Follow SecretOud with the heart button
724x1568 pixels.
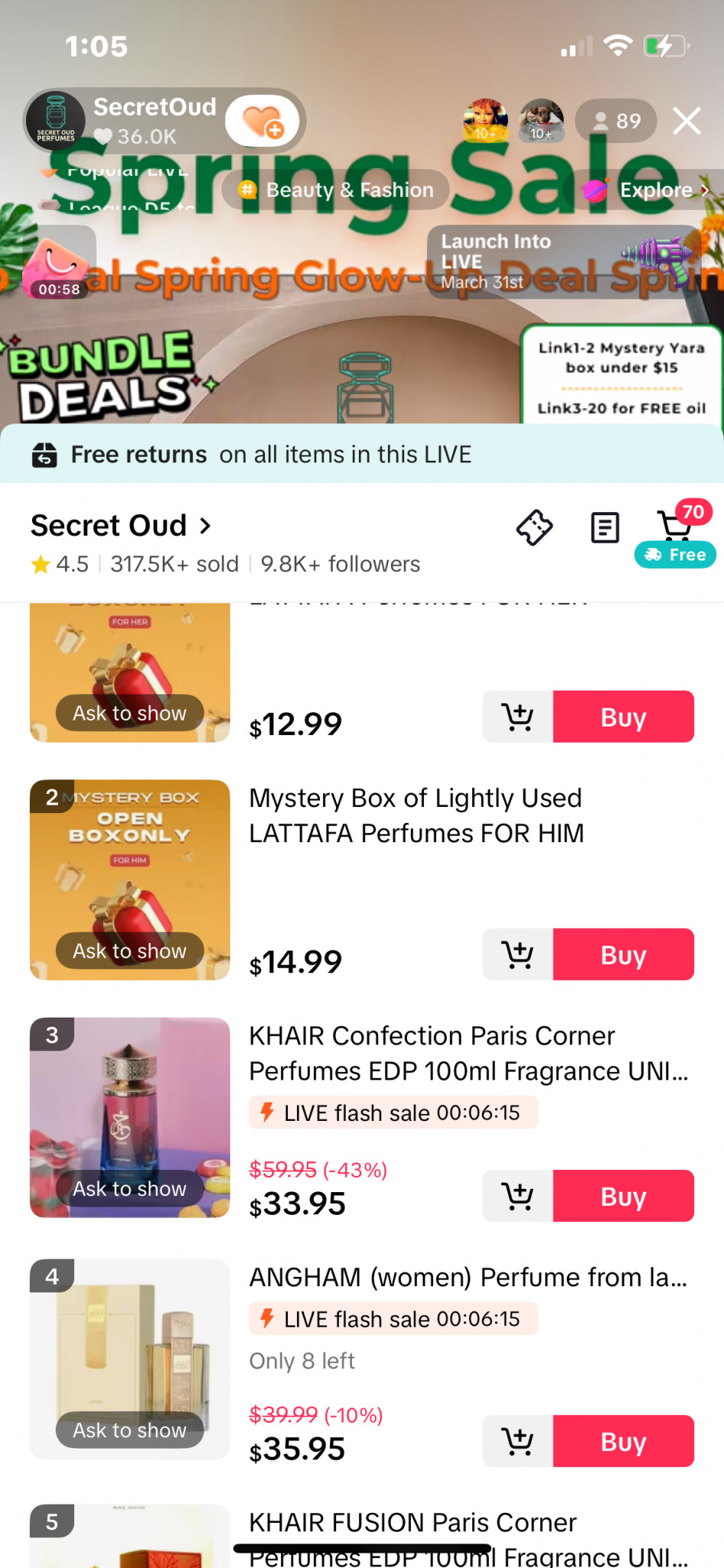[263, 121]
